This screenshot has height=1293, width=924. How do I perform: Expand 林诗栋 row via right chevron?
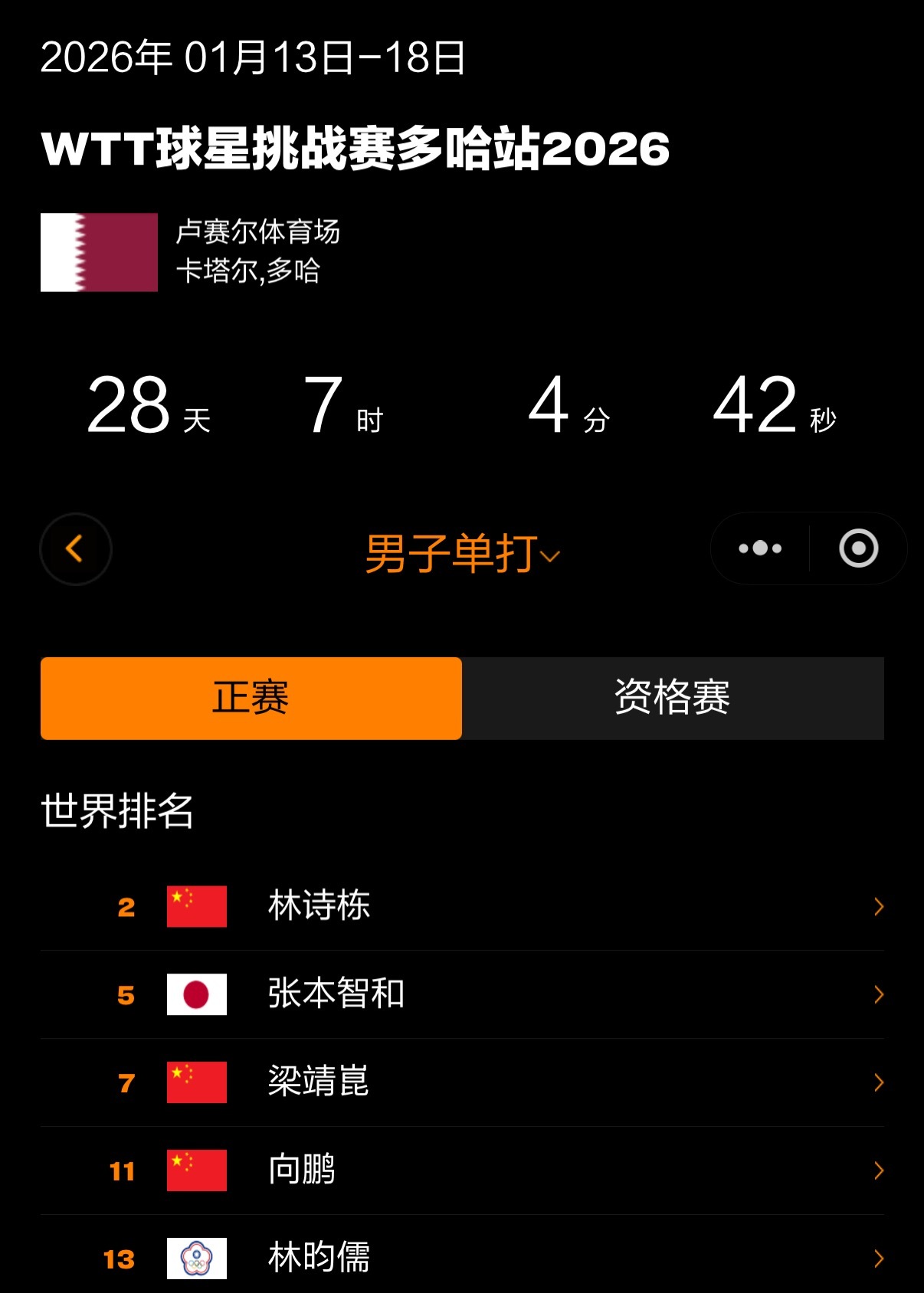pyautogui.click(x=878, y=906)
